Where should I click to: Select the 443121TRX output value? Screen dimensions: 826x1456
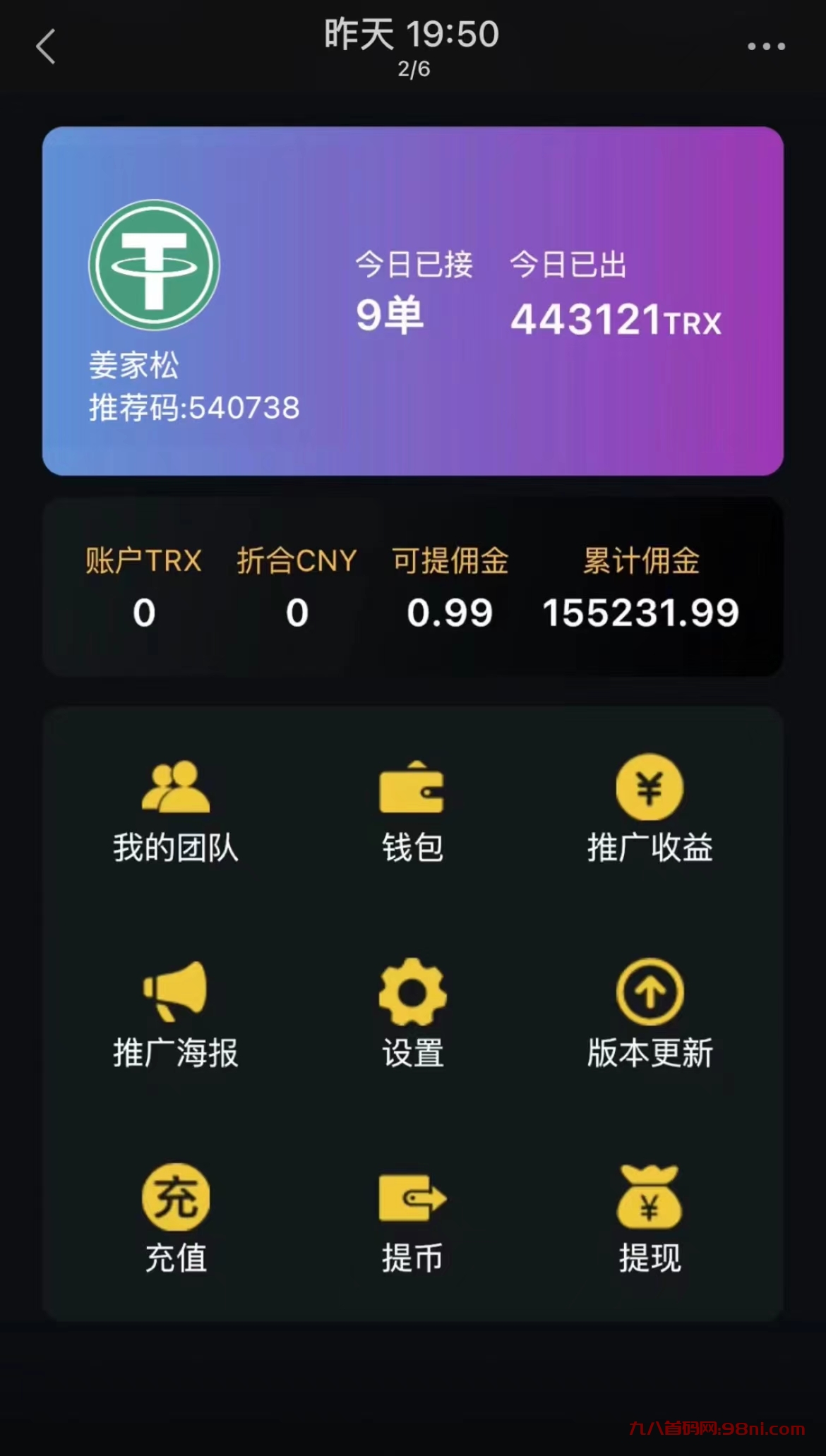click(x=616, y=318)
